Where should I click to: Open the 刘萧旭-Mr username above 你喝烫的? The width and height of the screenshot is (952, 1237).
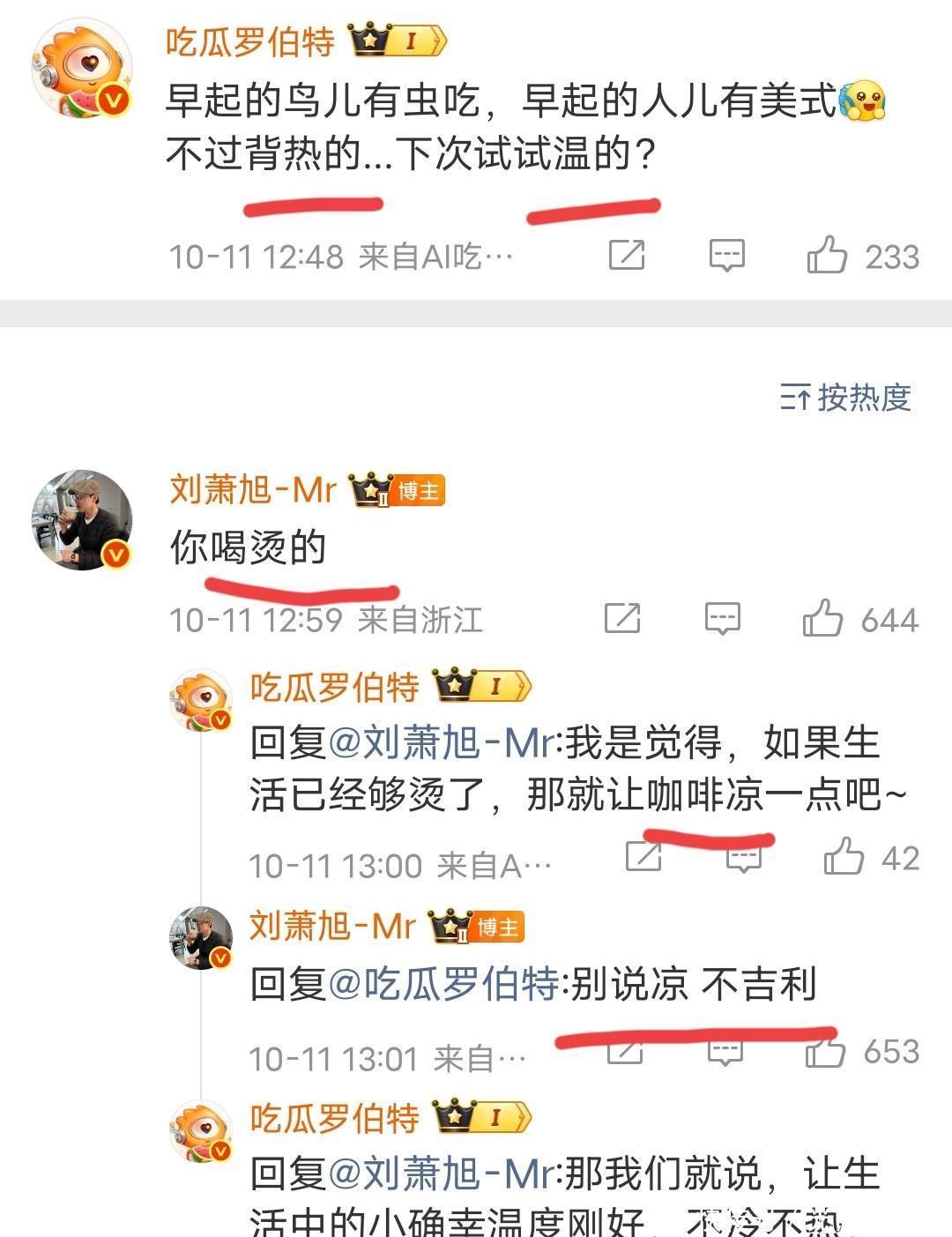(x=253, y=489)
